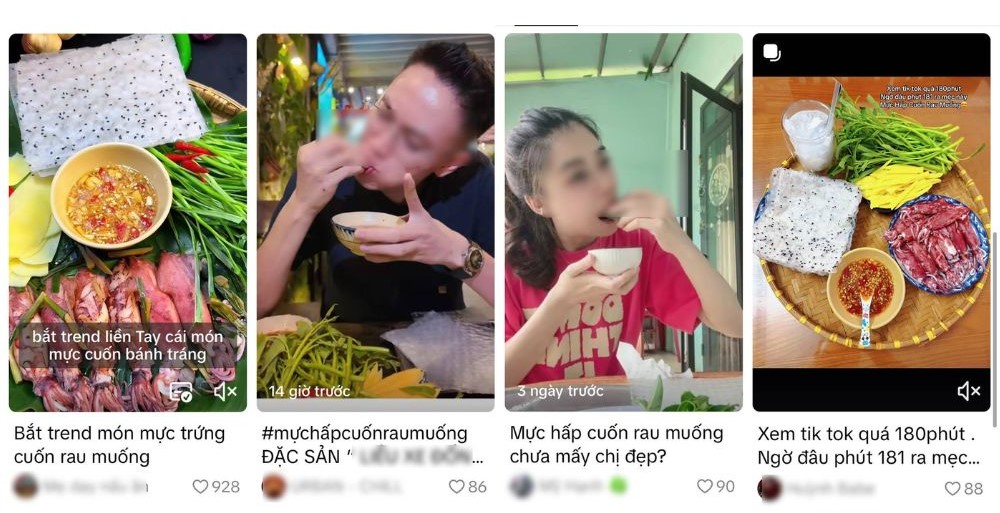Like the video with 90 likes

(x=704, y=487)
